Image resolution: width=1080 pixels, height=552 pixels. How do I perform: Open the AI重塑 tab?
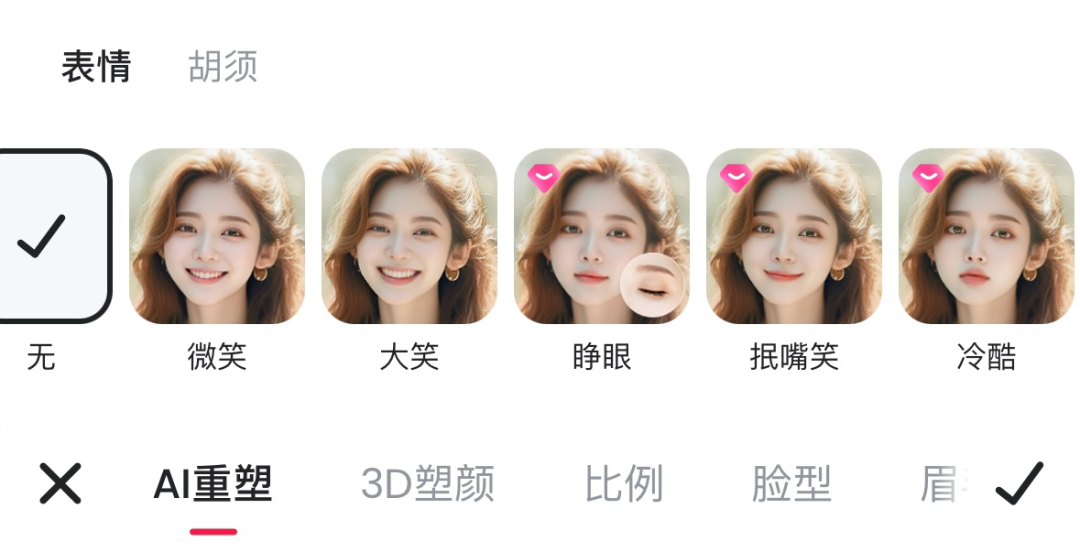(x=213, y=485)
